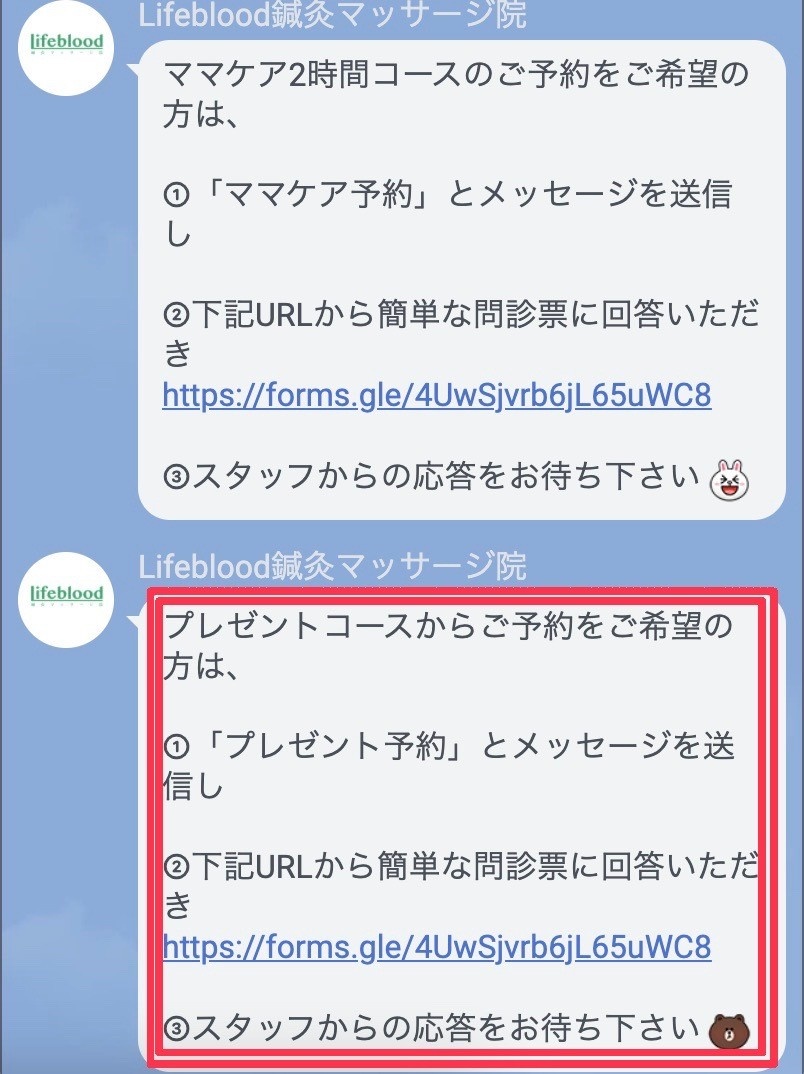Open the forms.gle link in the ママケア2時間コース message
804x1074 pixels.
point(436,396)
